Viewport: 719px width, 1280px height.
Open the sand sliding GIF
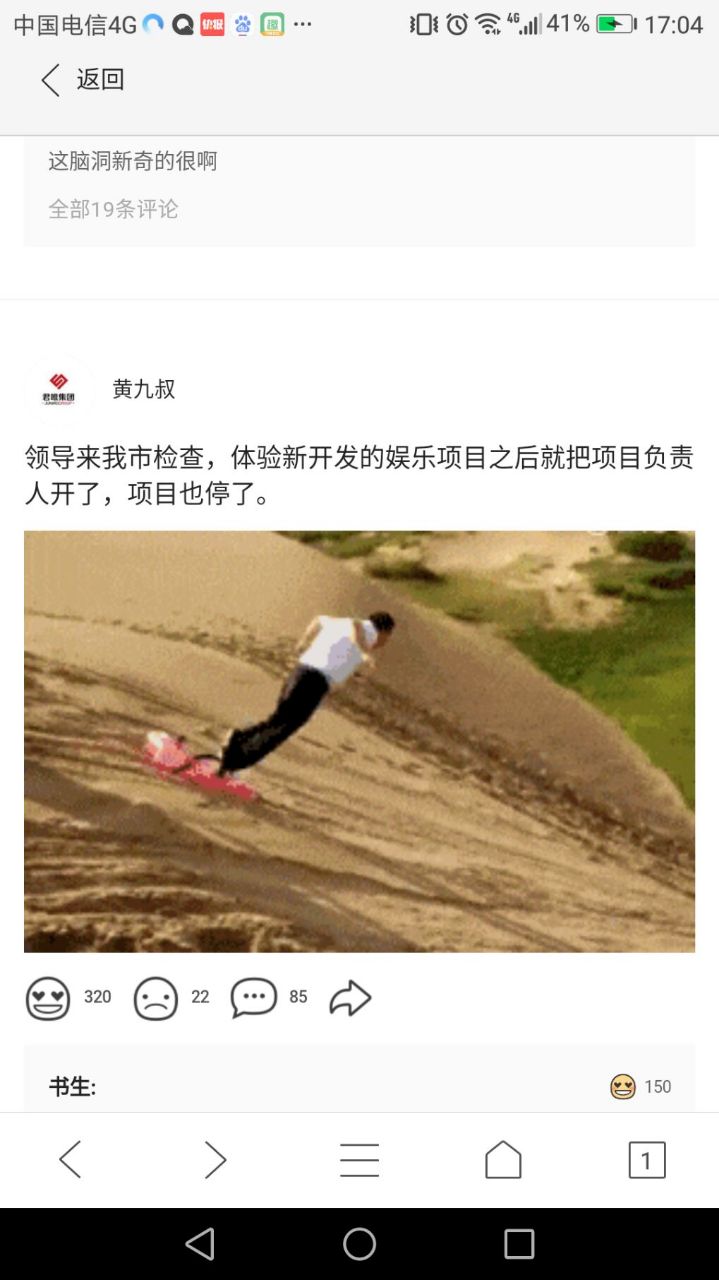pyautogui.click(x=359, y=741)
